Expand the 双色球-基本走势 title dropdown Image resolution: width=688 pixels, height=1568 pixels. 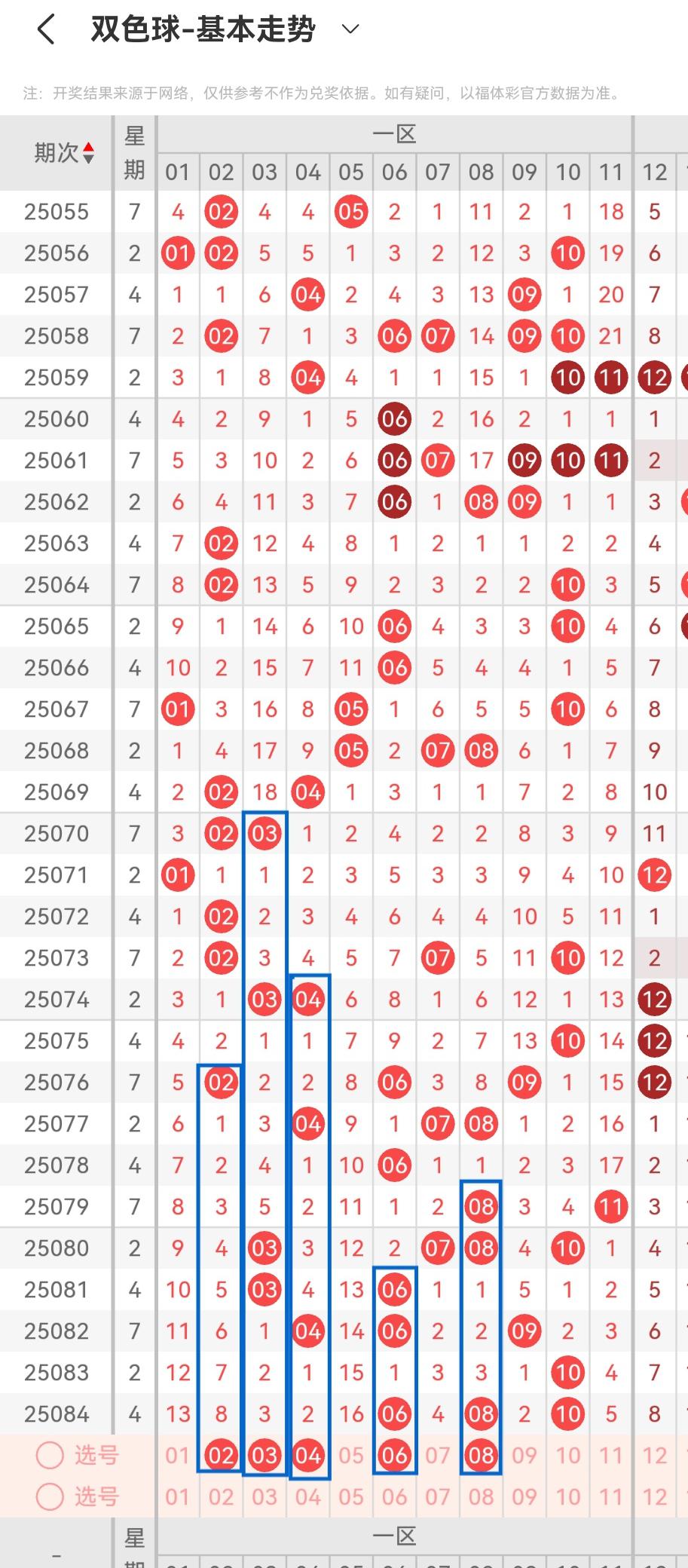(x=350, y=30)
